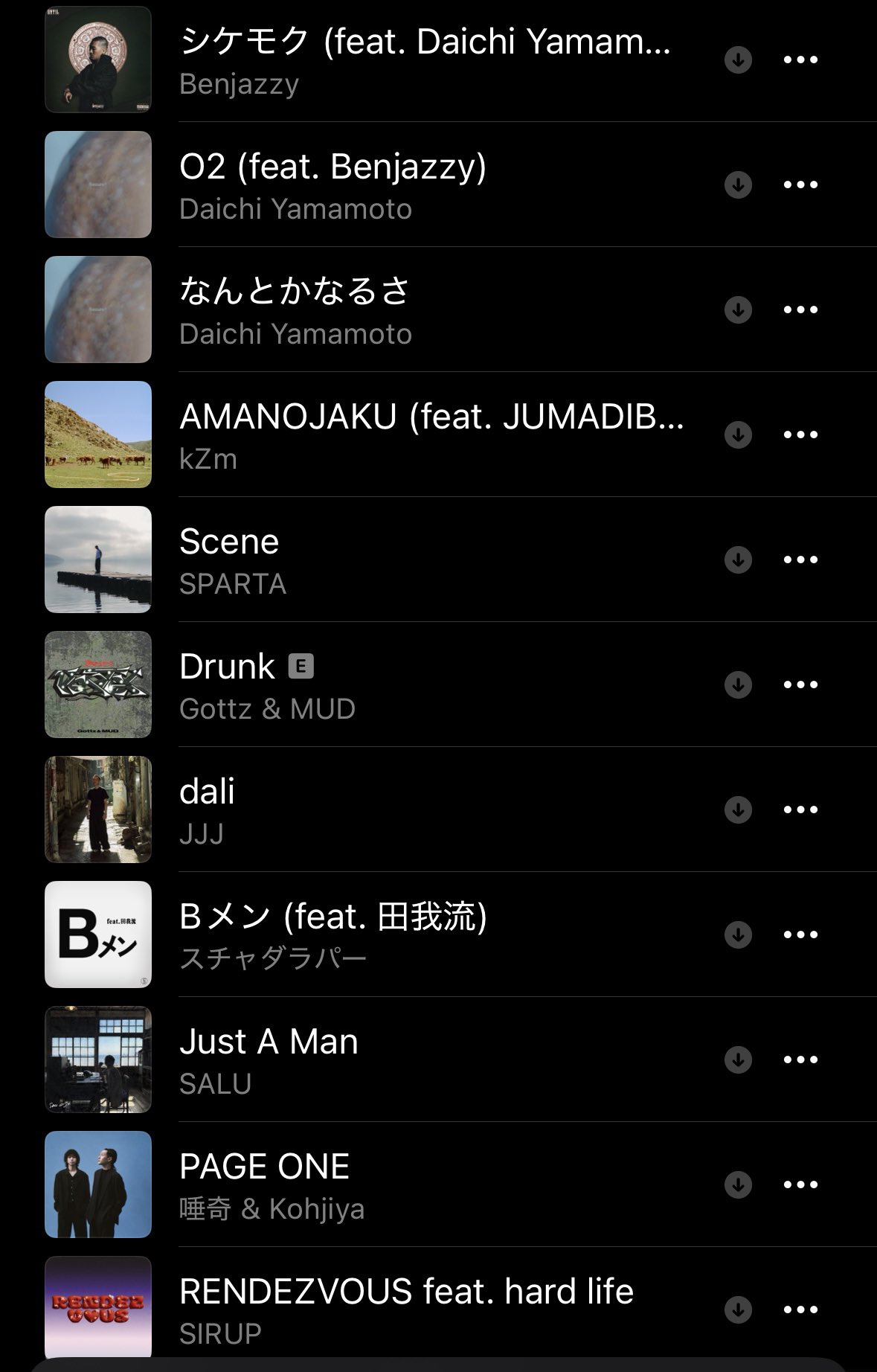Open more options for シケモク

[x=800, y=60]
